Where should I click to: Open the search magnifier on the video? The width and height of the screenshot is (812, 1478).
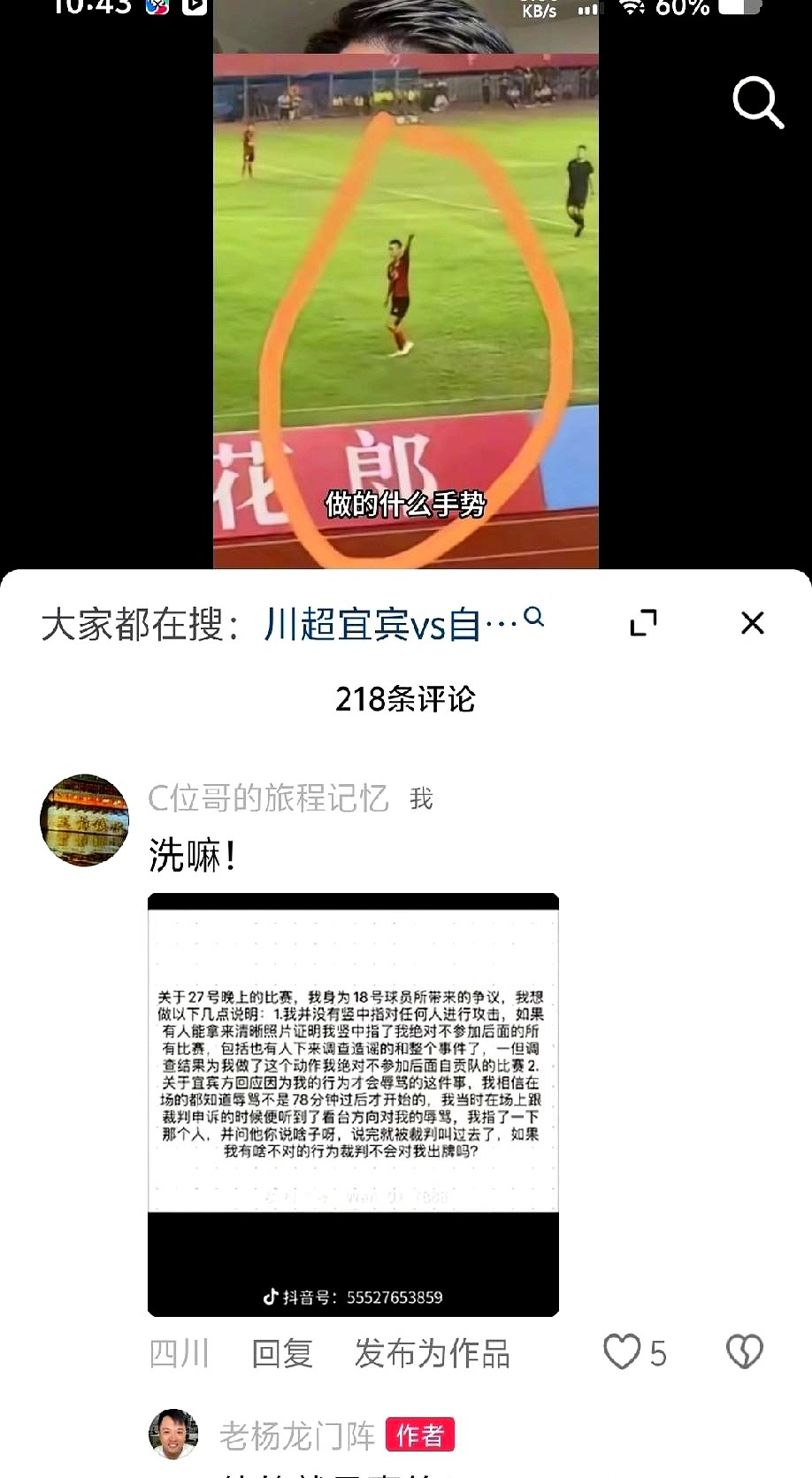point(758,102)
